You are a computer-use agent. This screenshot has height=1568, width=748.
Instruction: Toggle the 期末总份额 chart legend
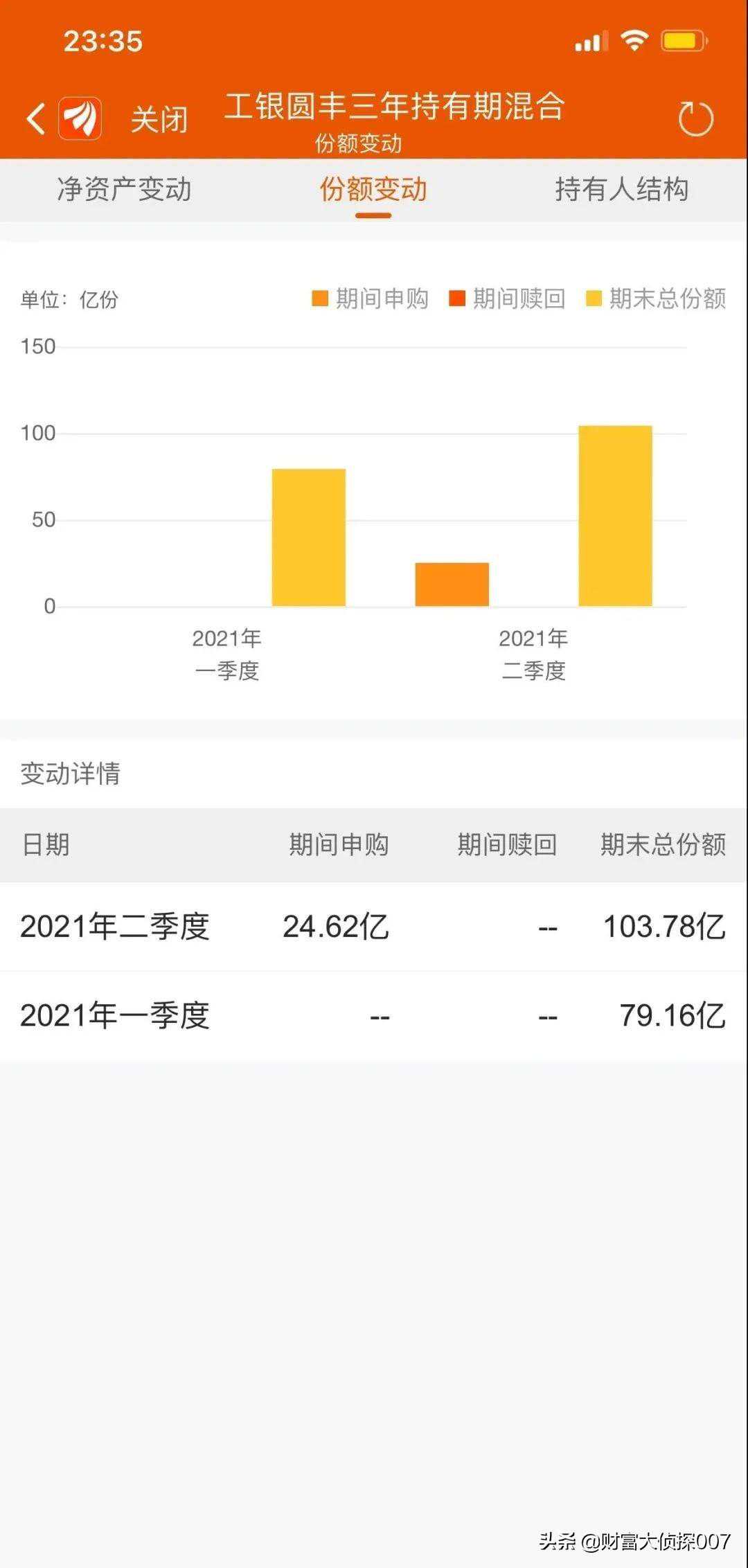[656, 299]
